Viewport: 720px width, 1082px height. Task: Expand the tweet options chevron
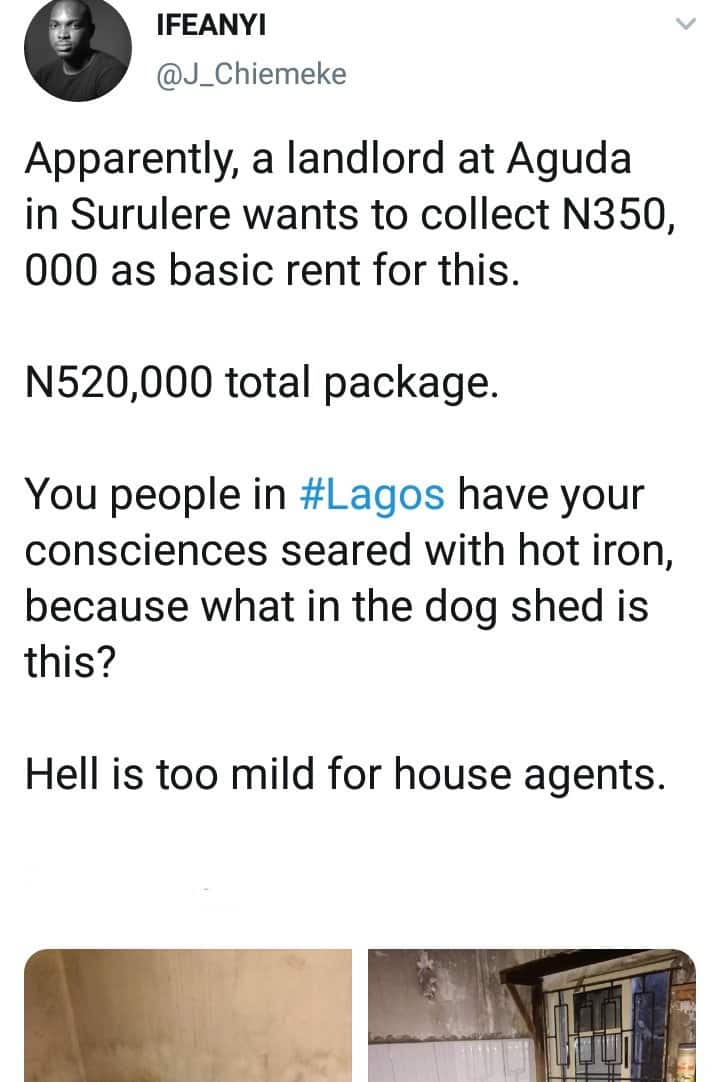pos(685,25)
